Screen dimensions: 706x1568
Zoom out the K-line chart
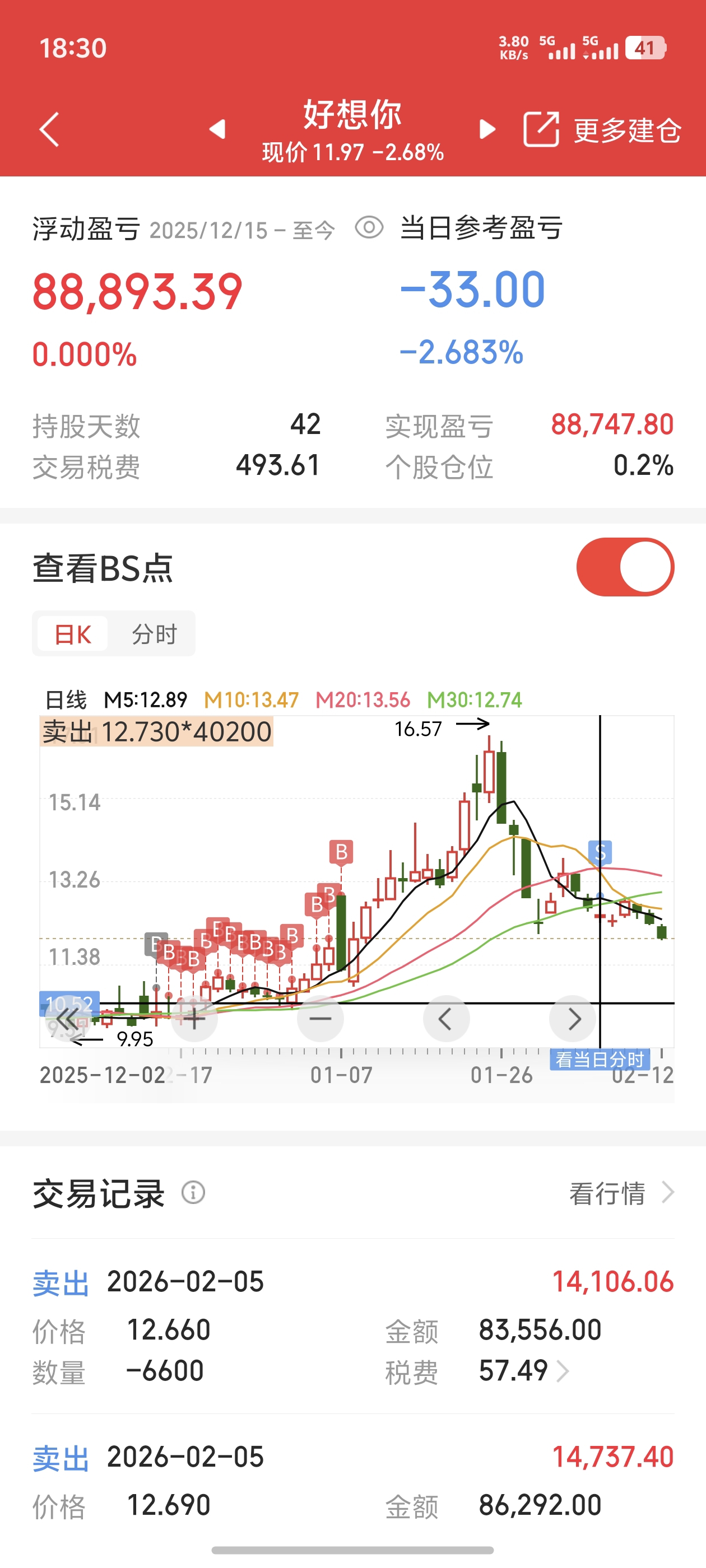tap(321, 1019)
